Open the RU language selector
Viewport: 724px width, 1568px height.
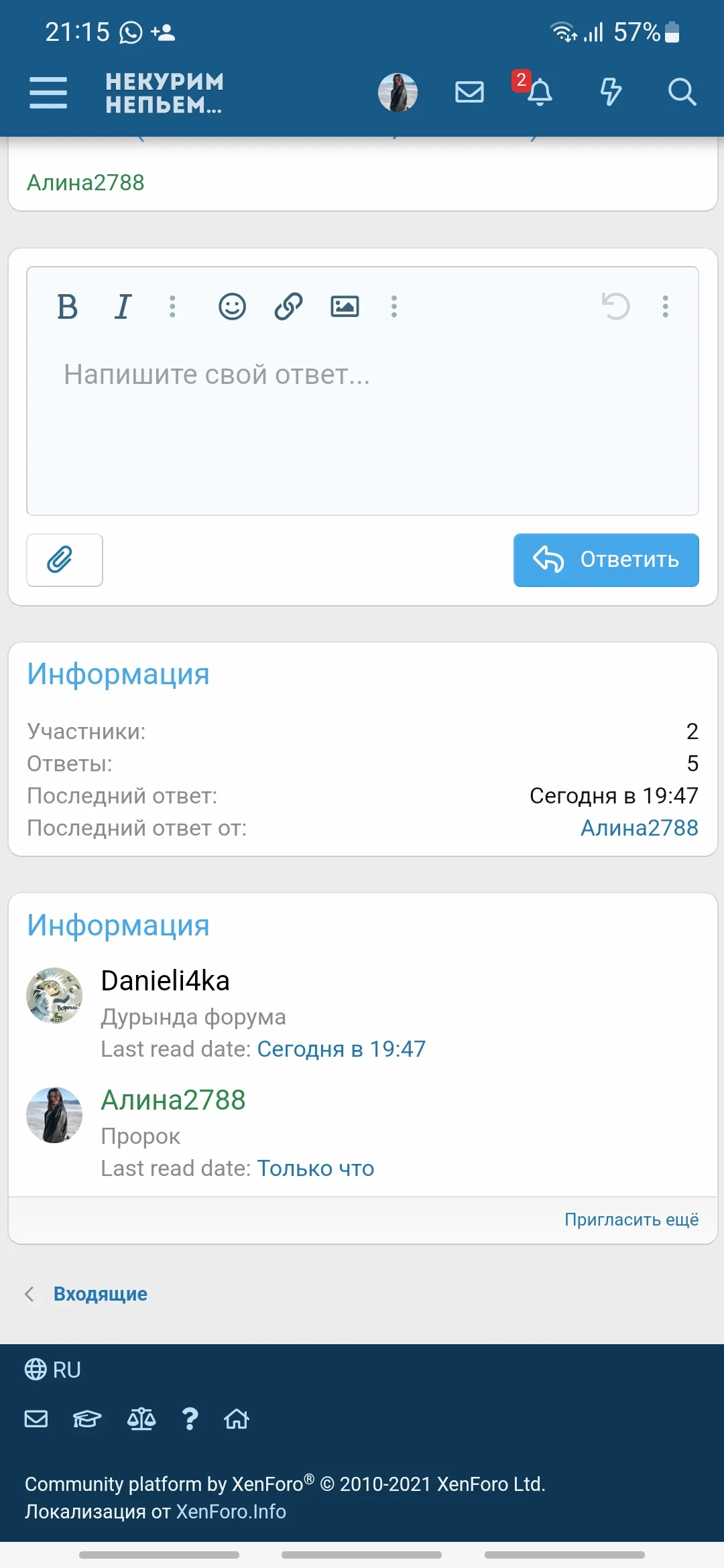(52, 1368)
